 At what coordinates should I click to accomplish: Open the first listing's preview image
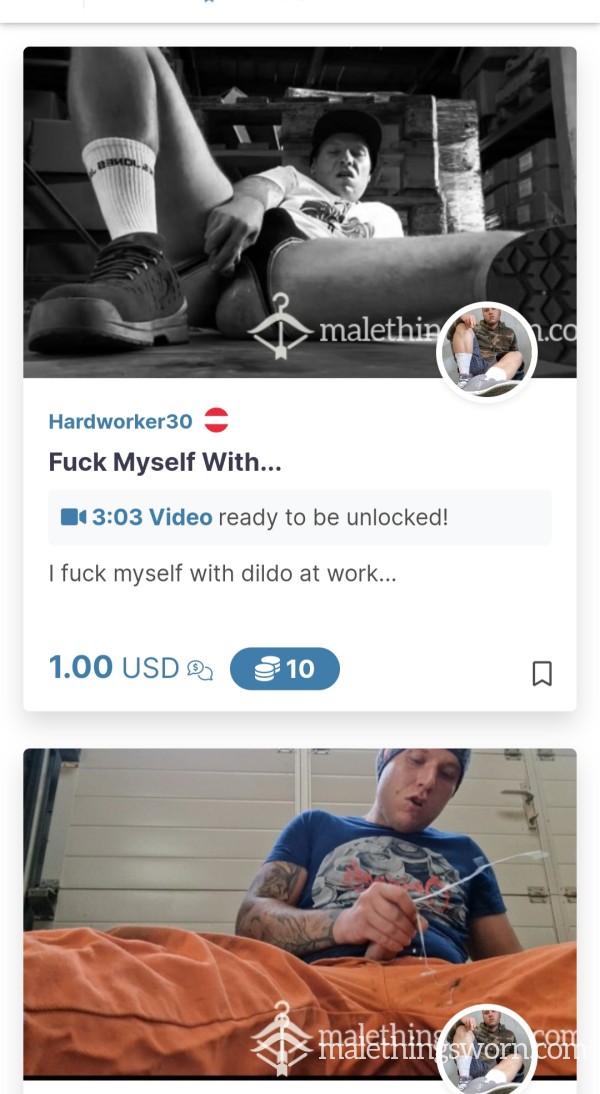coord(300,212)
